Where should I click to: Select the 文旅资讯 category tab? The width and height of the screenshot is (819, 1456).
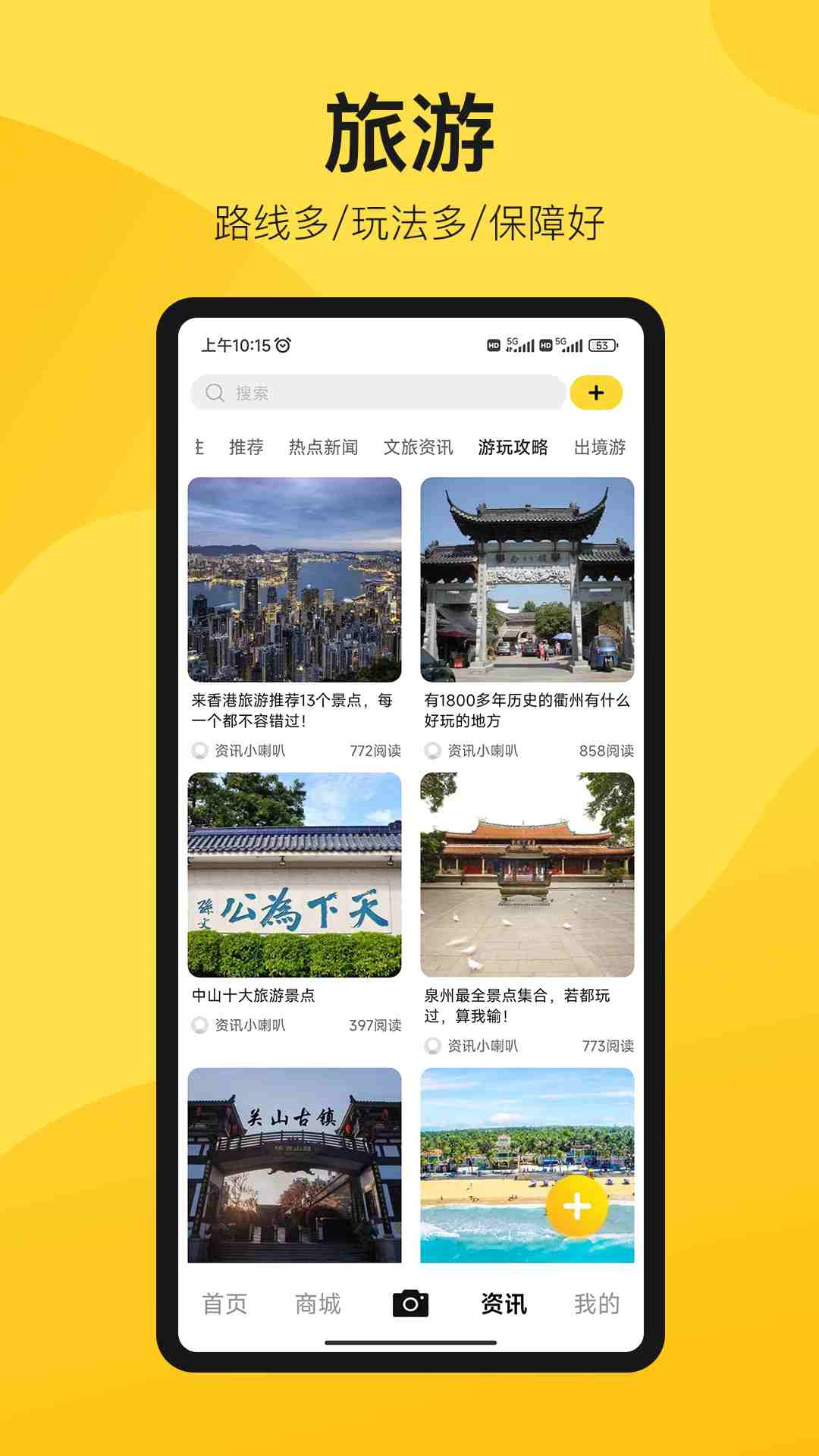[x=419, y=447]
